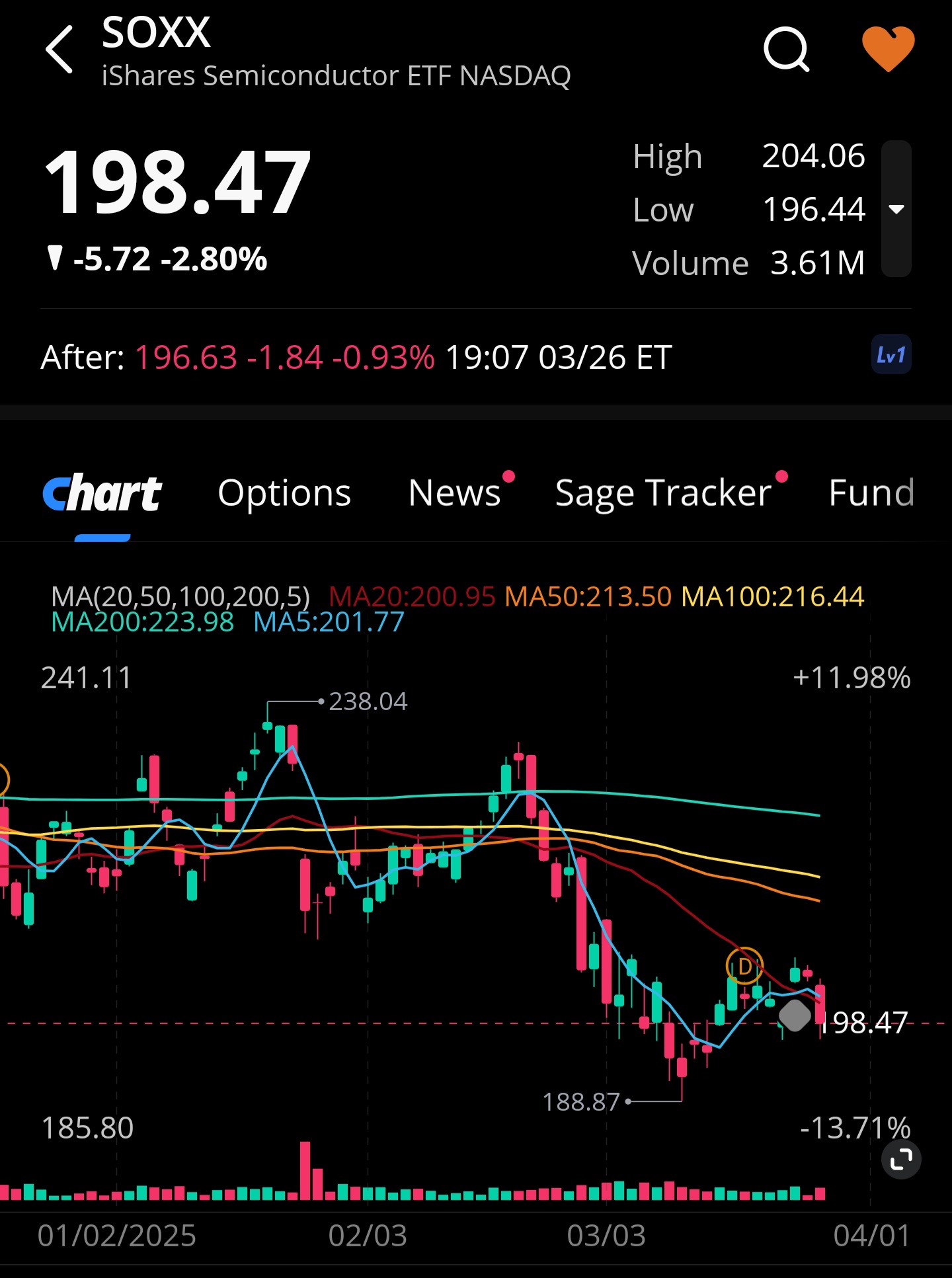Switch to the Options tab
This screenshot has width=952, height=1278.
click(284, 493)
